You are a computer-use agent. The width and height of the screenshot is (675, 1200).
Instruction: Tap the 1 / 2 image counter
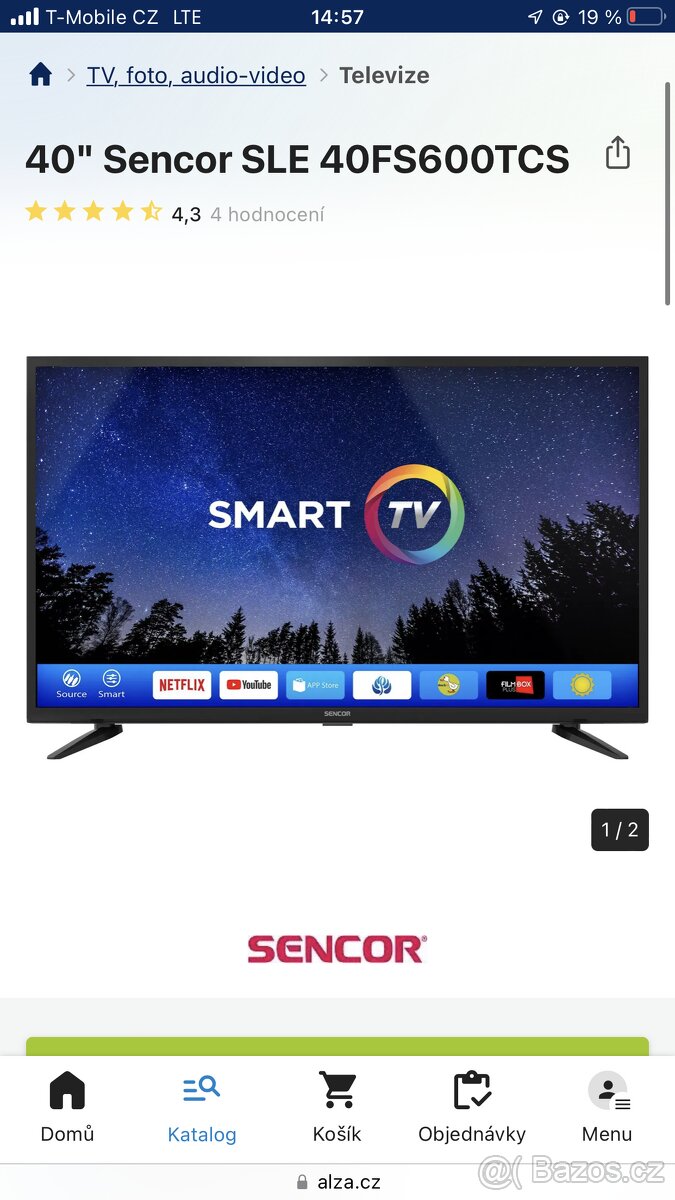(619, 829)
